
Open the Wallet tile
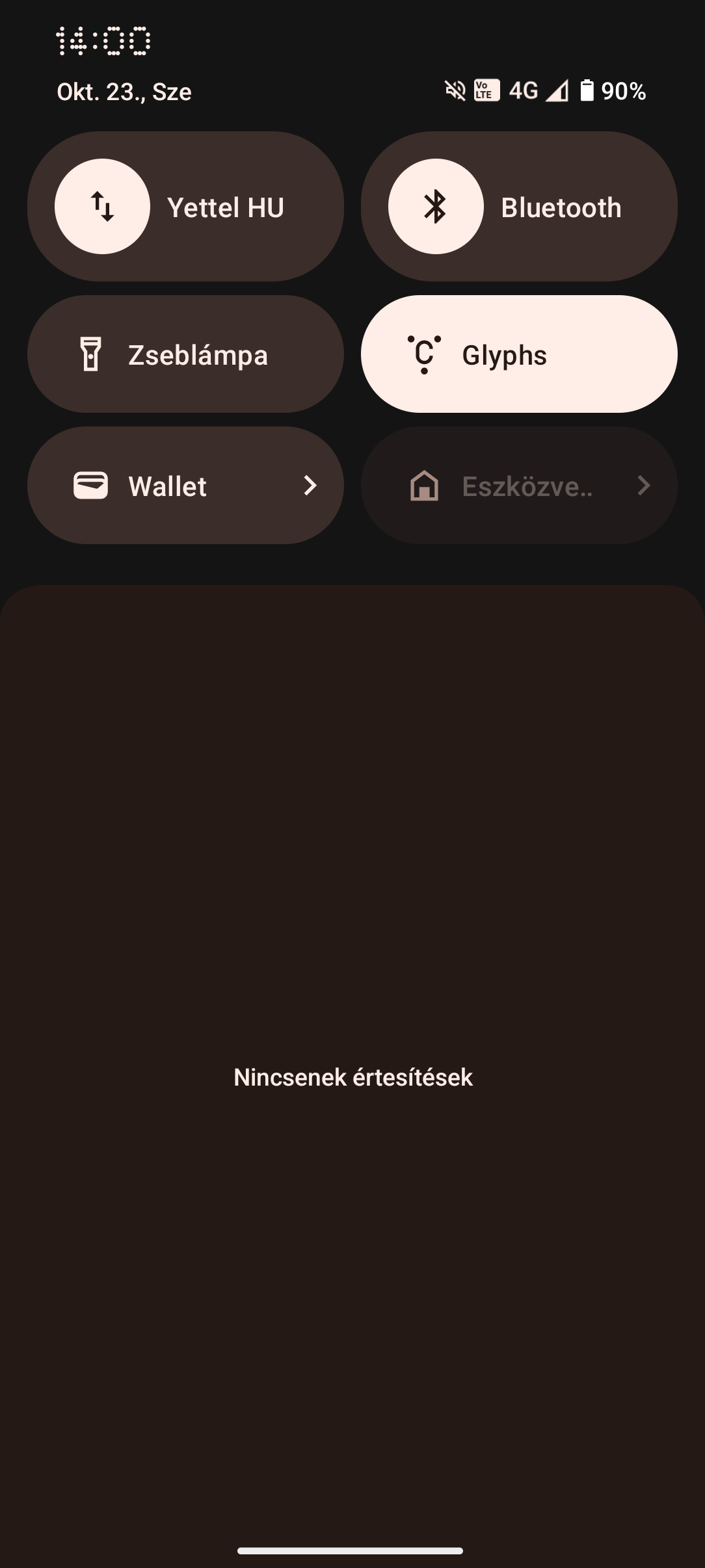[185, 486]
